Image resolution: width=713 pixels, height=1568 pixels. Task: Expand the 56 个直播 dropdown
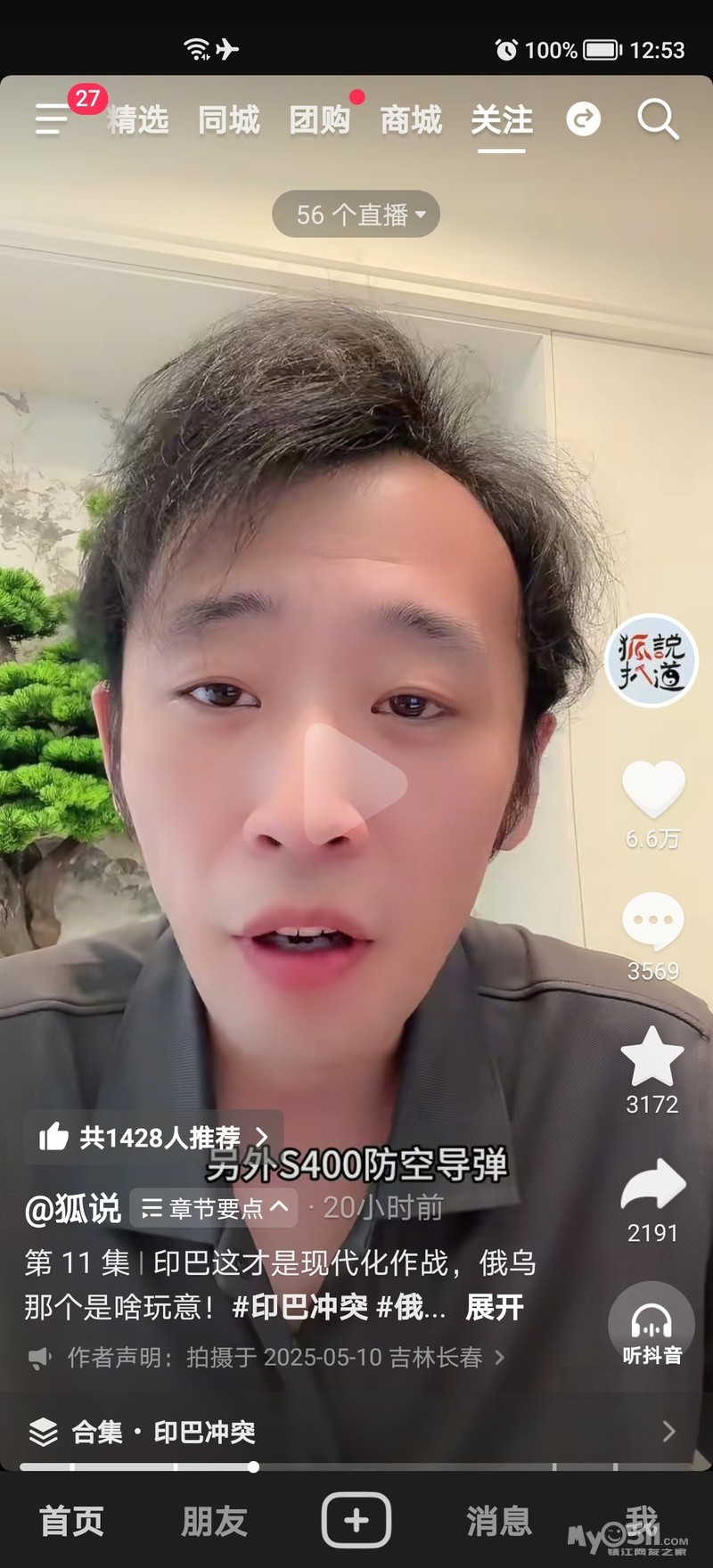[x=356, y=214]
